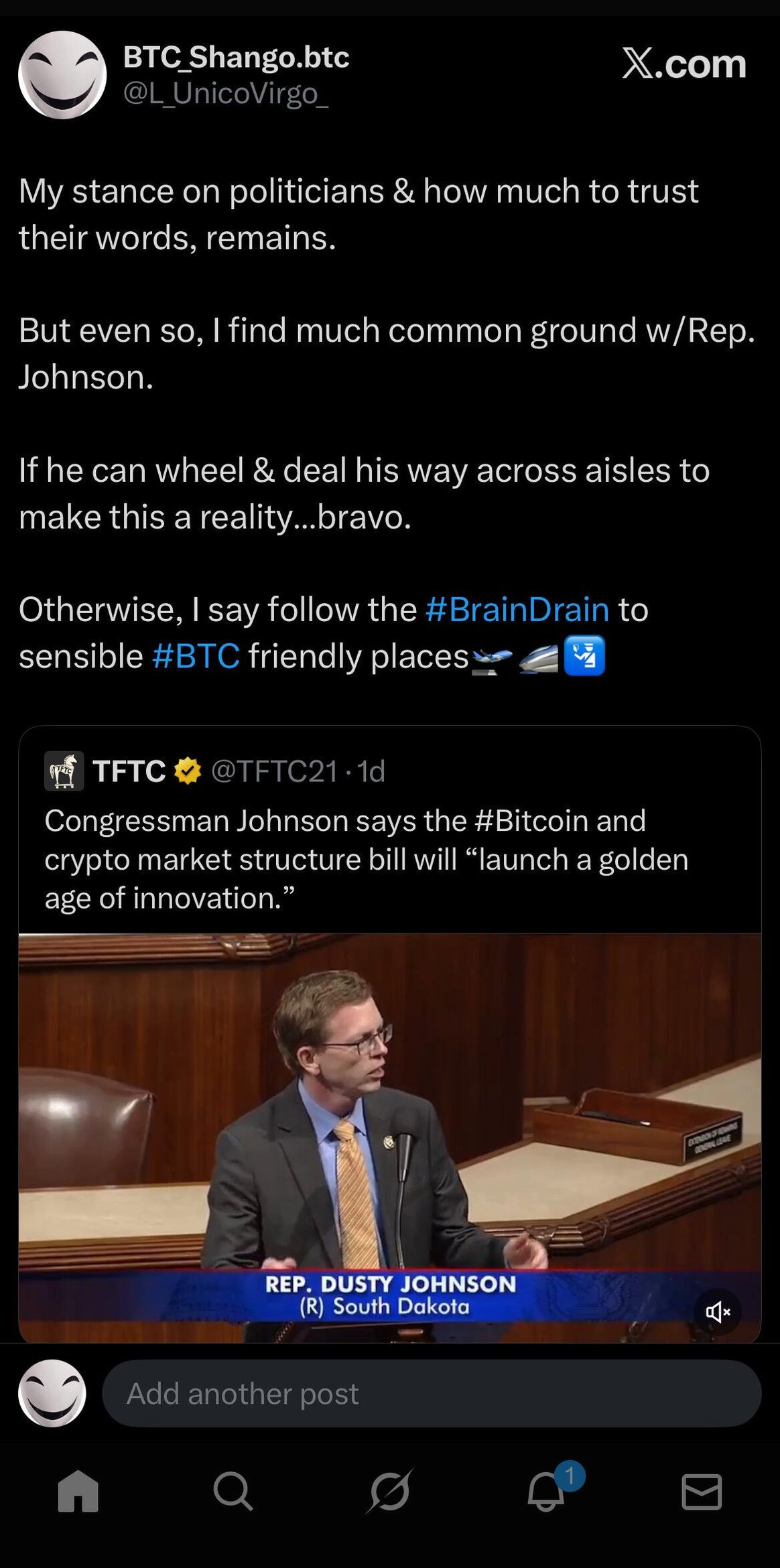The width and height of the screenshot is (780, 1568).
Task: Open the Grok tab
Action: (390, 1492)
